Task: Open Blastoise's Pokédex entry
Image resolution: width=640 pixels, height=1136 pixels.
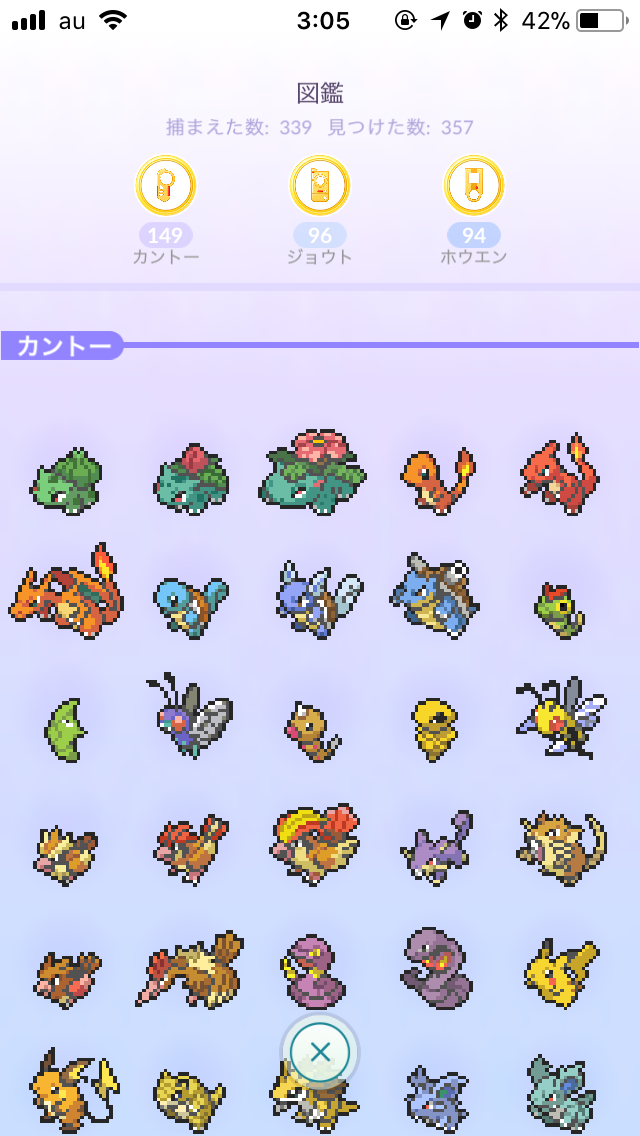Action: point(433,597)
